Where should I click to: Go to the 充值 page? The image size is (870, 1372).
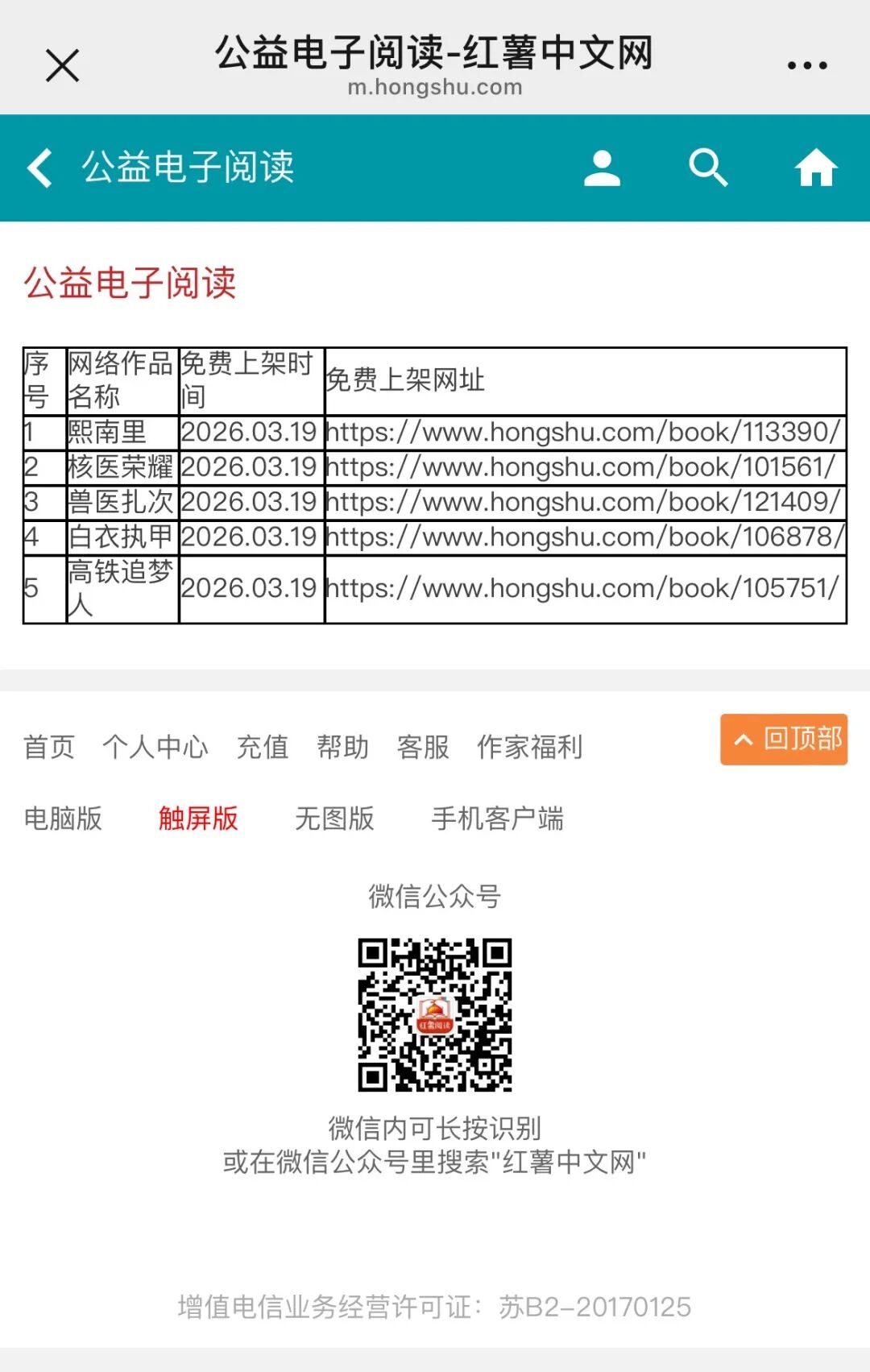[263, 747]
